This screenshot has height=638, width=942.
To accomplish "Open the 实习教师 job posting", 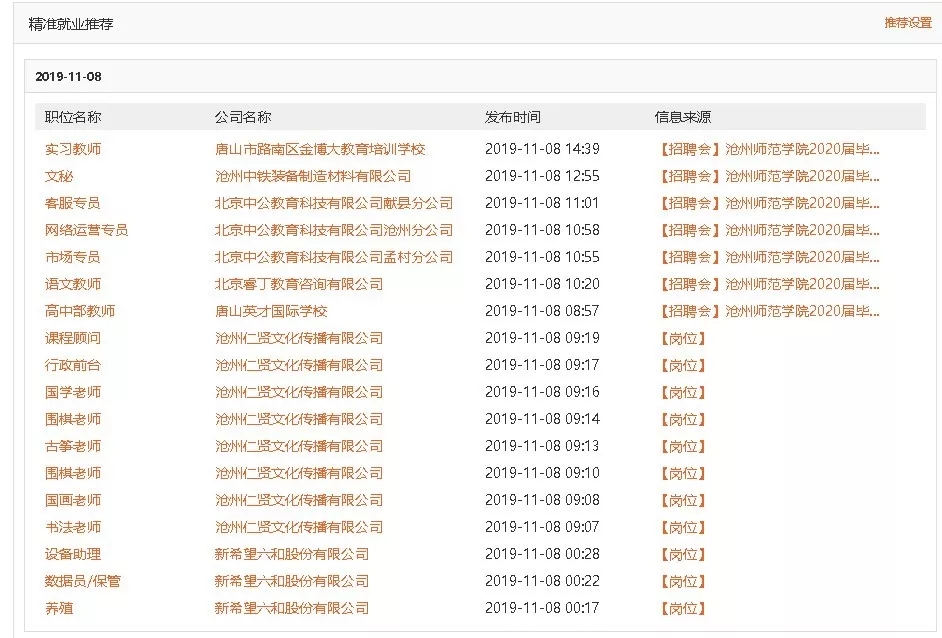I will pos(73,149).
